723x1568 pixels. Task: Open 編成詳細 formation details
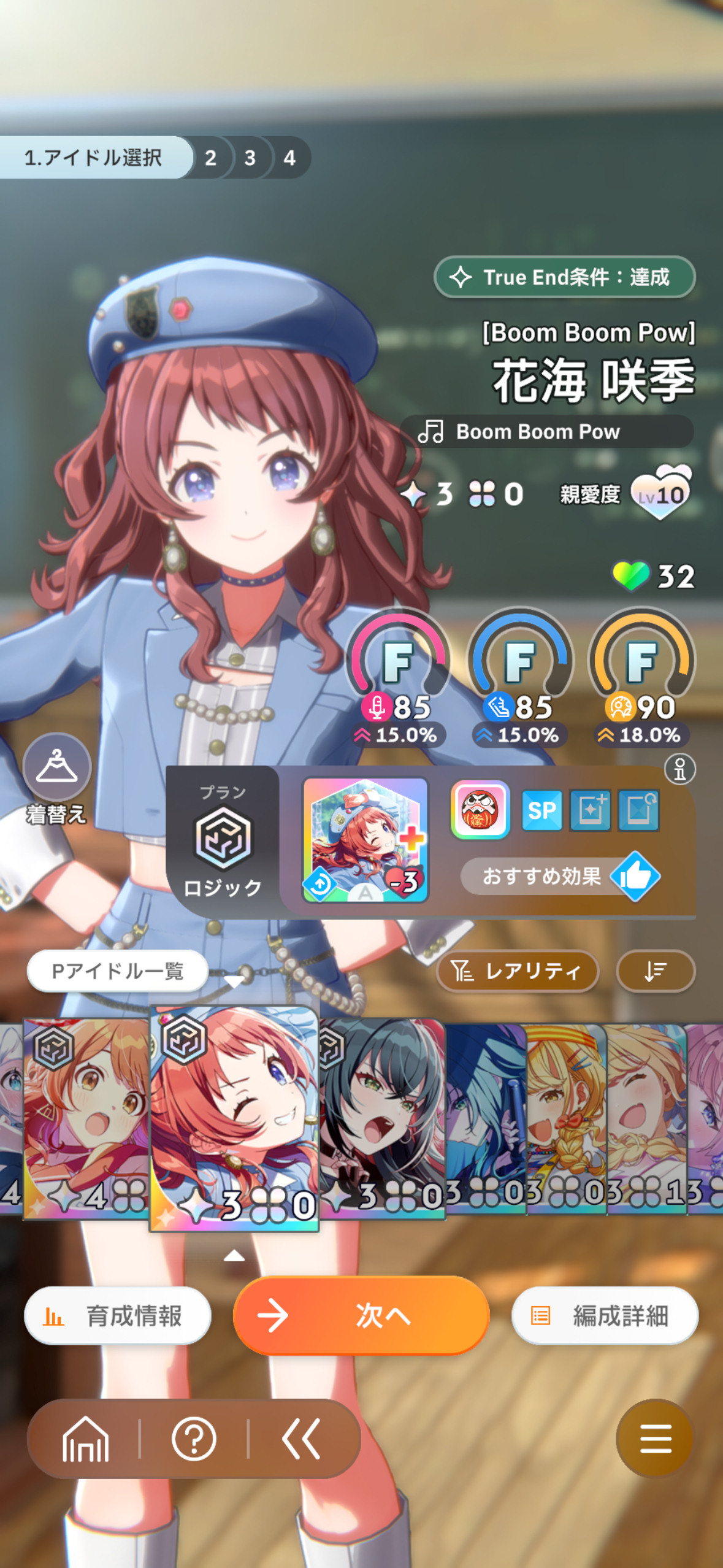tap(604, 1316)
